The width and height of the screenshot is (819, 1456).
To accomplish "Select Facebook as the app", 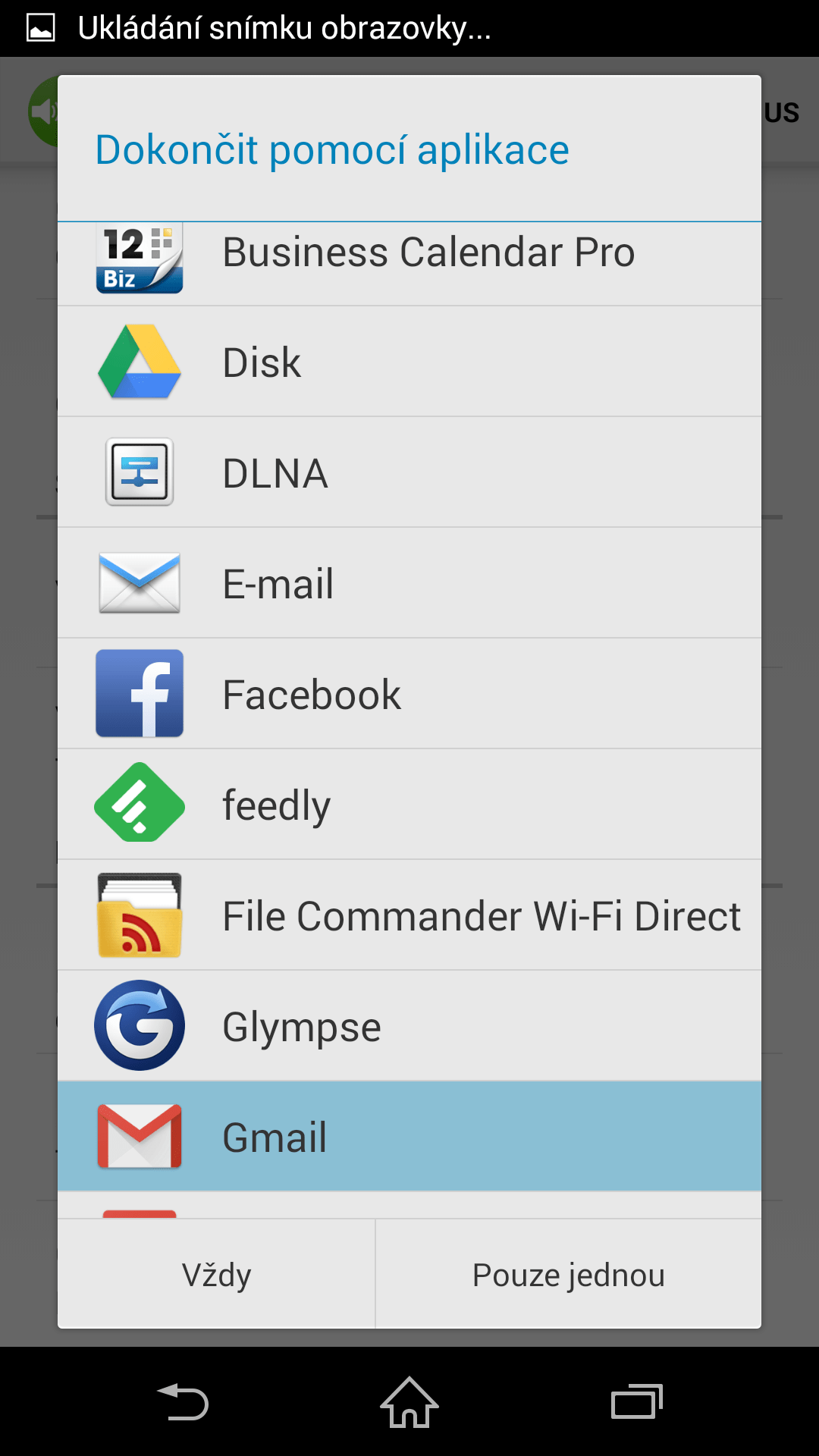I will [409, 694].
